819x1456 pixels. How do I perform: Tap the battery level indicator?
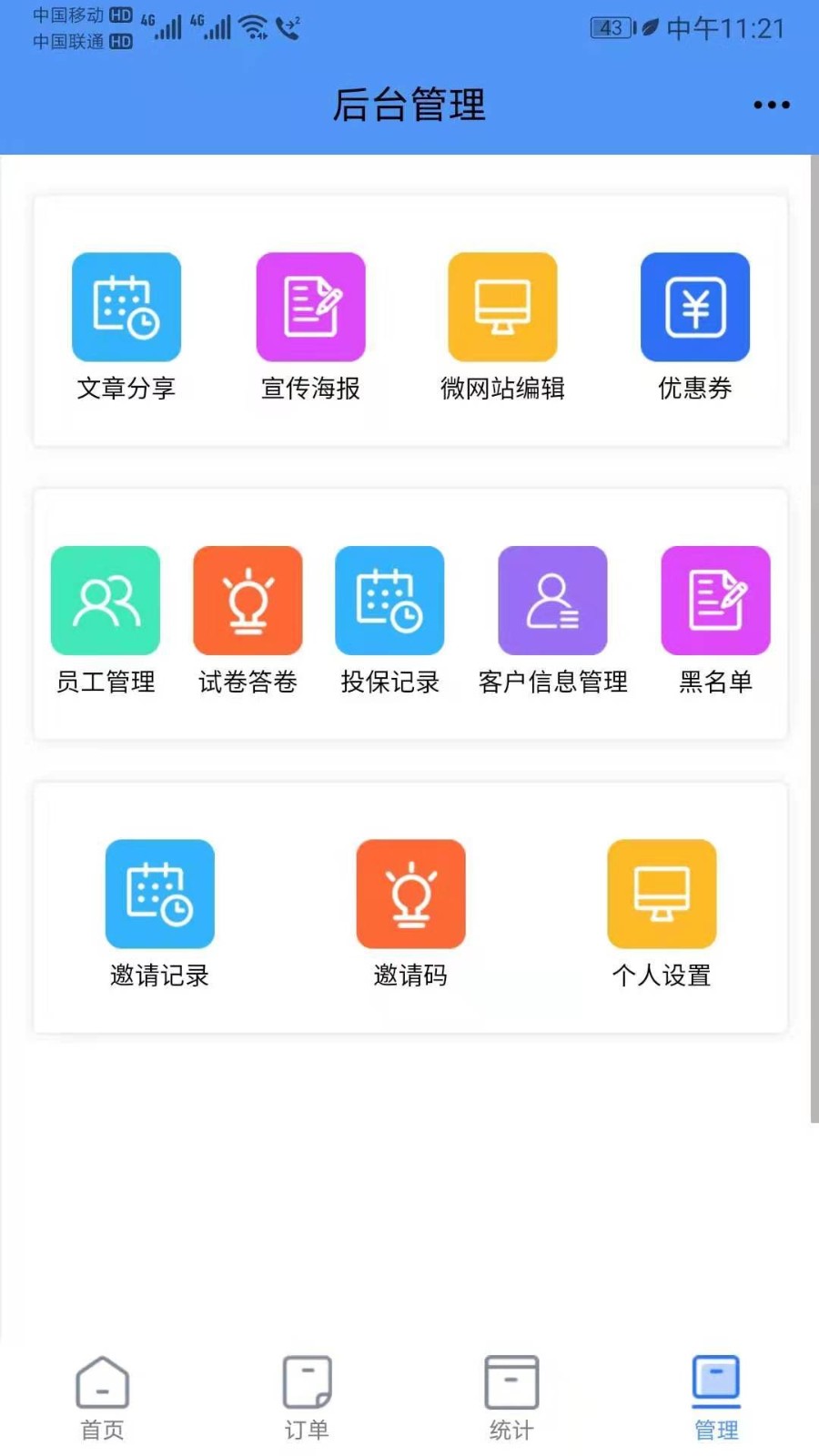(609, 28)
